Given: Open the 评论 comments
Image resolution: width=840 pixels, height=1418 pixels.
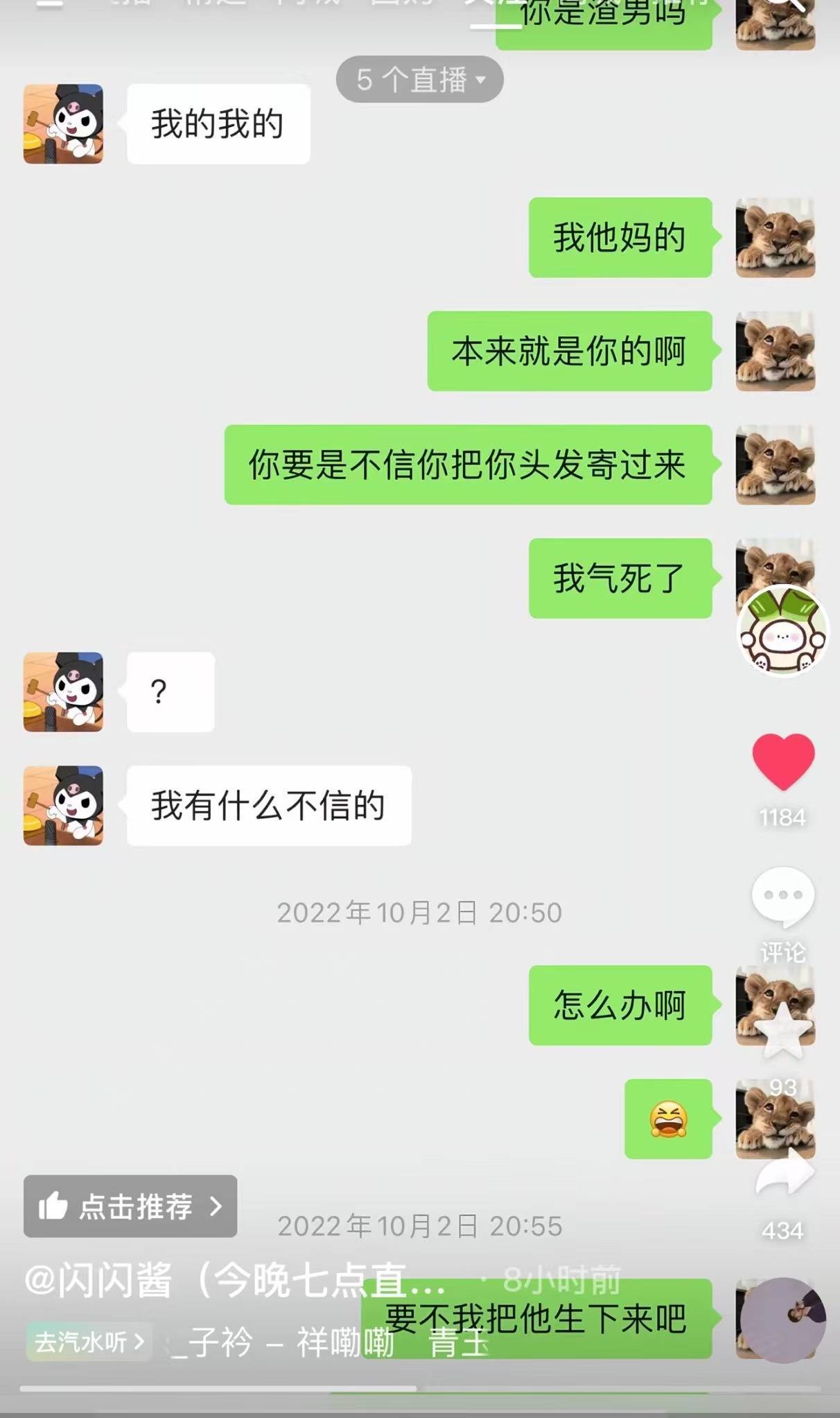Looking at the screenshot, I should tap(783, 899).
